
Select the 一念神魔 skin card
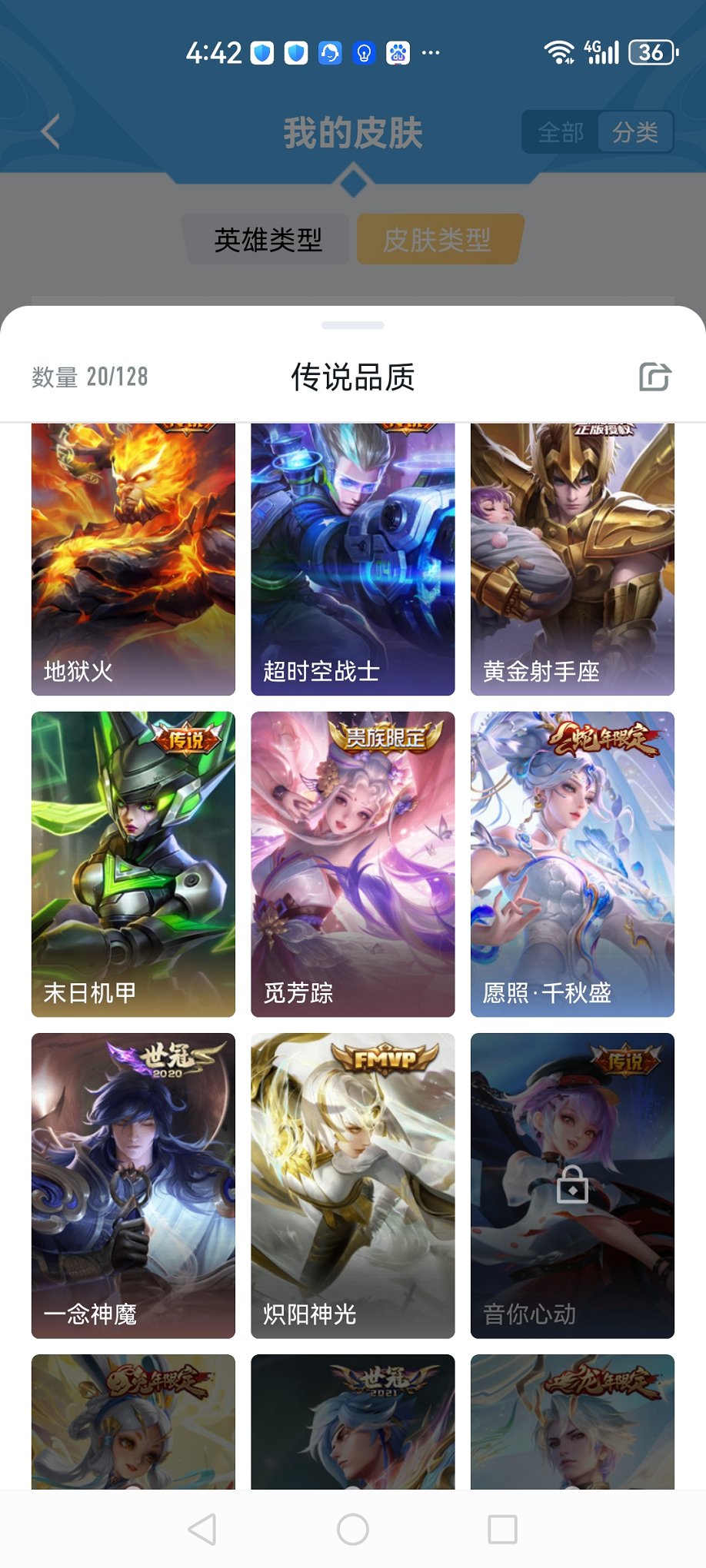click(x=133, y=1184)
